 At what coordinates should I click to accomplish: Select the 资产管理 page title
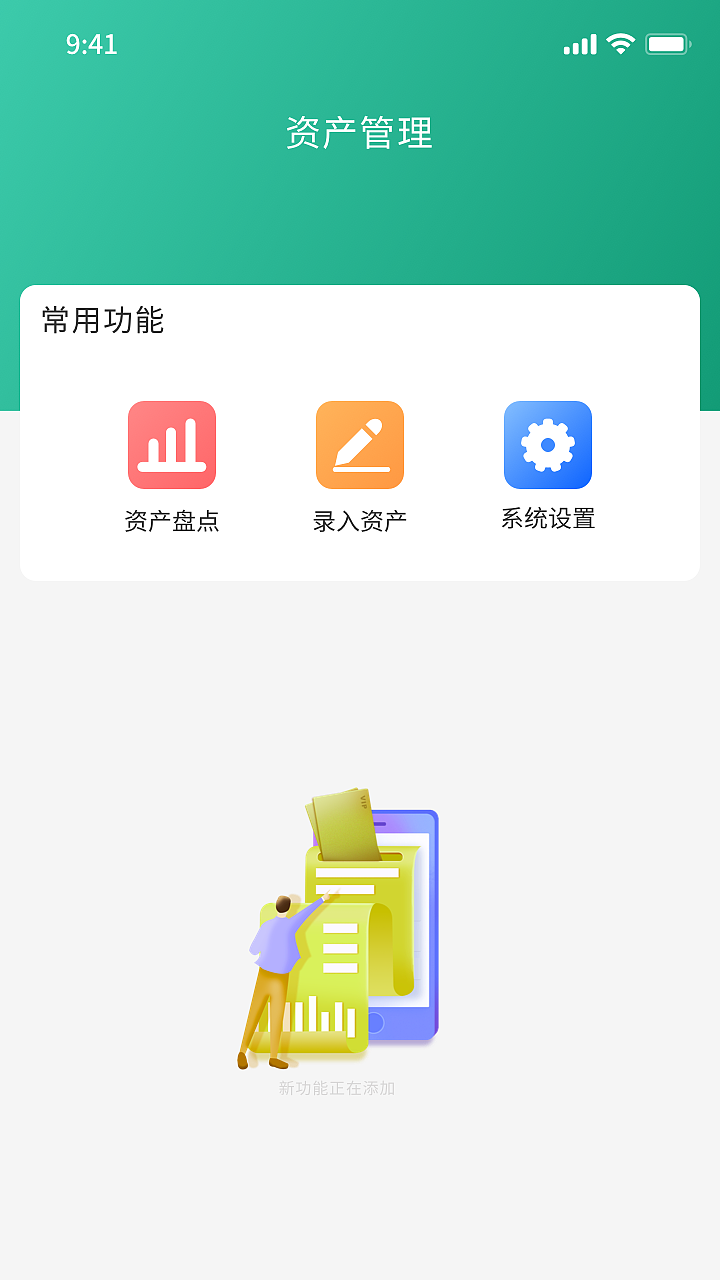(359, 136)
